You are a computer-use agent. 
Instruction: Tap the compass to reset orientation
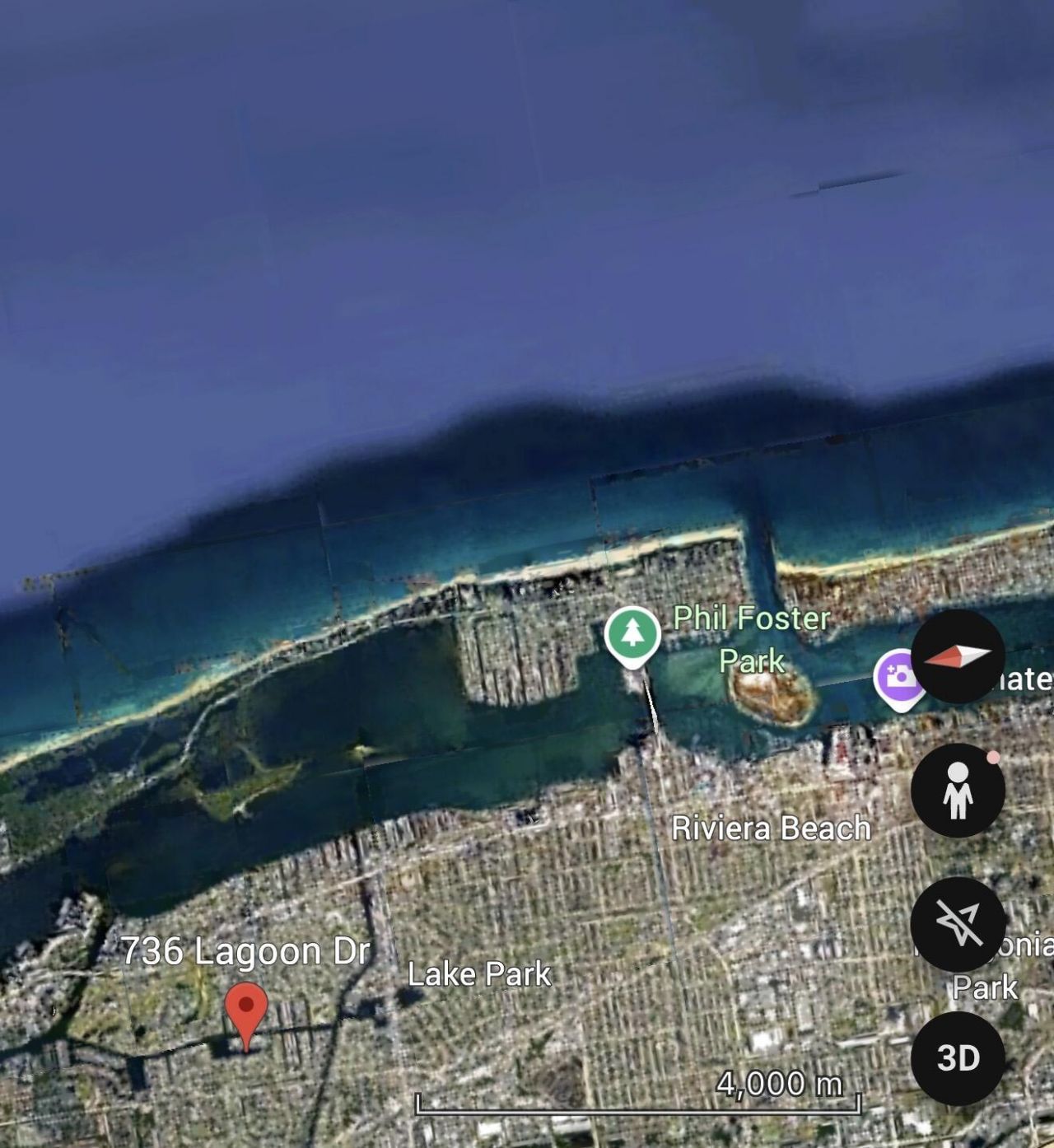[x=958, y=656]
